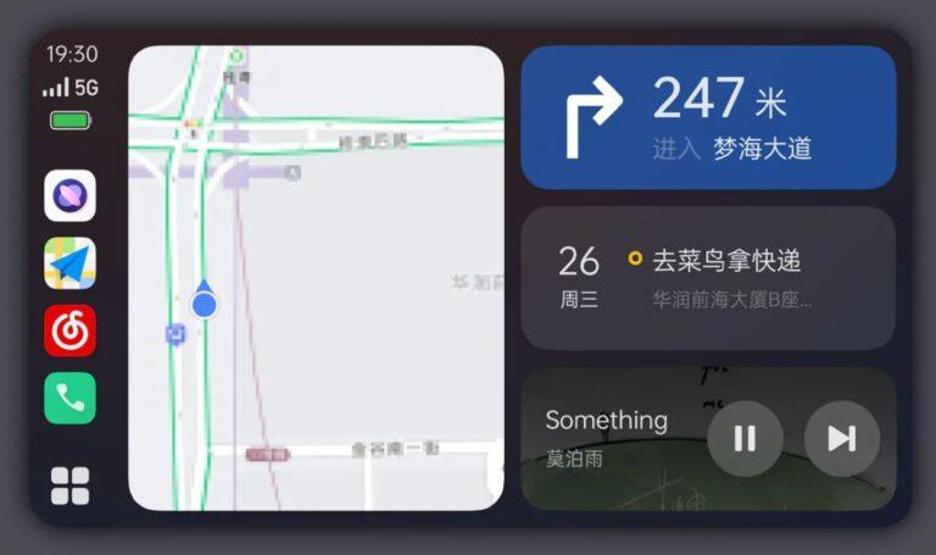
Task: Open the app grid launcher
Action: click(x=70, y=486)
